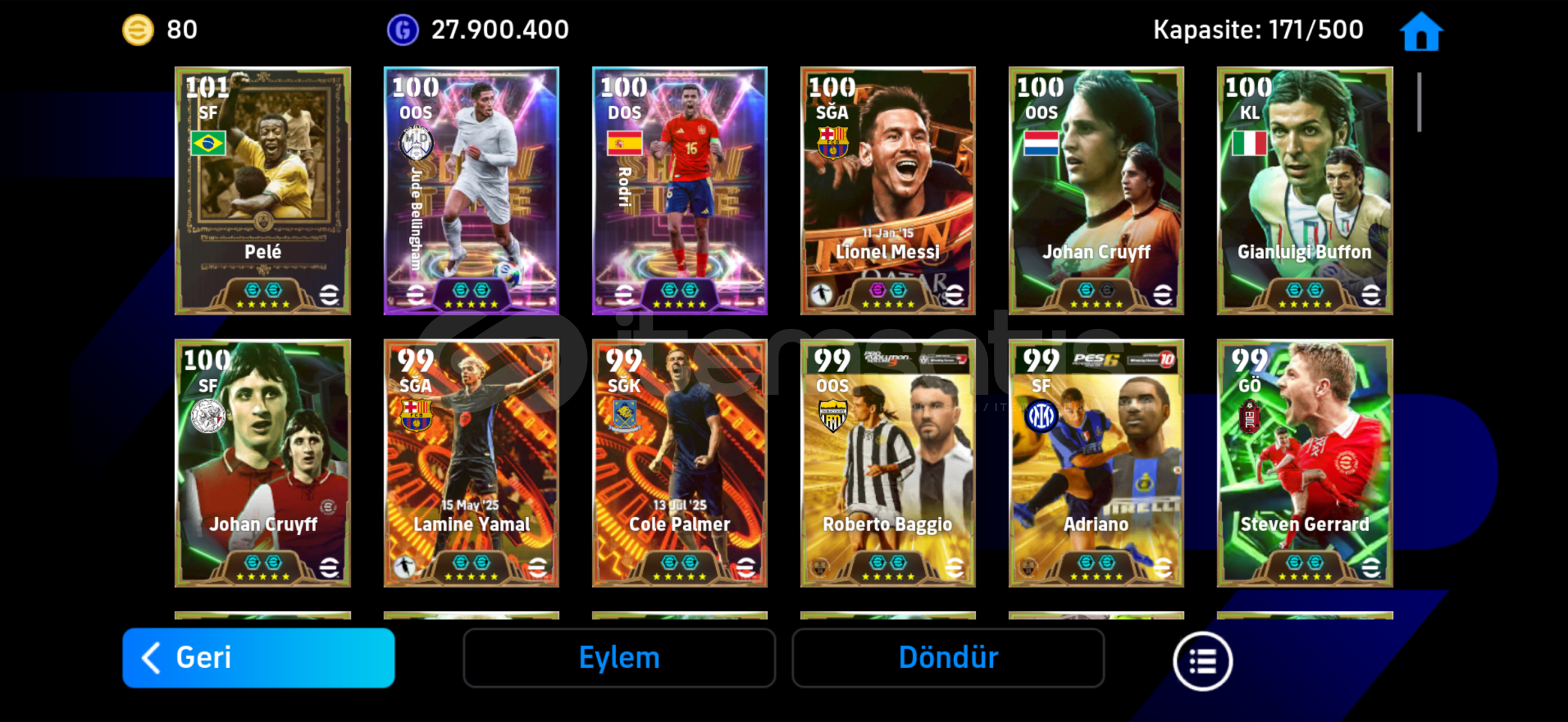Viewport: 1568px width, 722px height.
Task: Go to the home screen icon
Action: point(1420,31)
